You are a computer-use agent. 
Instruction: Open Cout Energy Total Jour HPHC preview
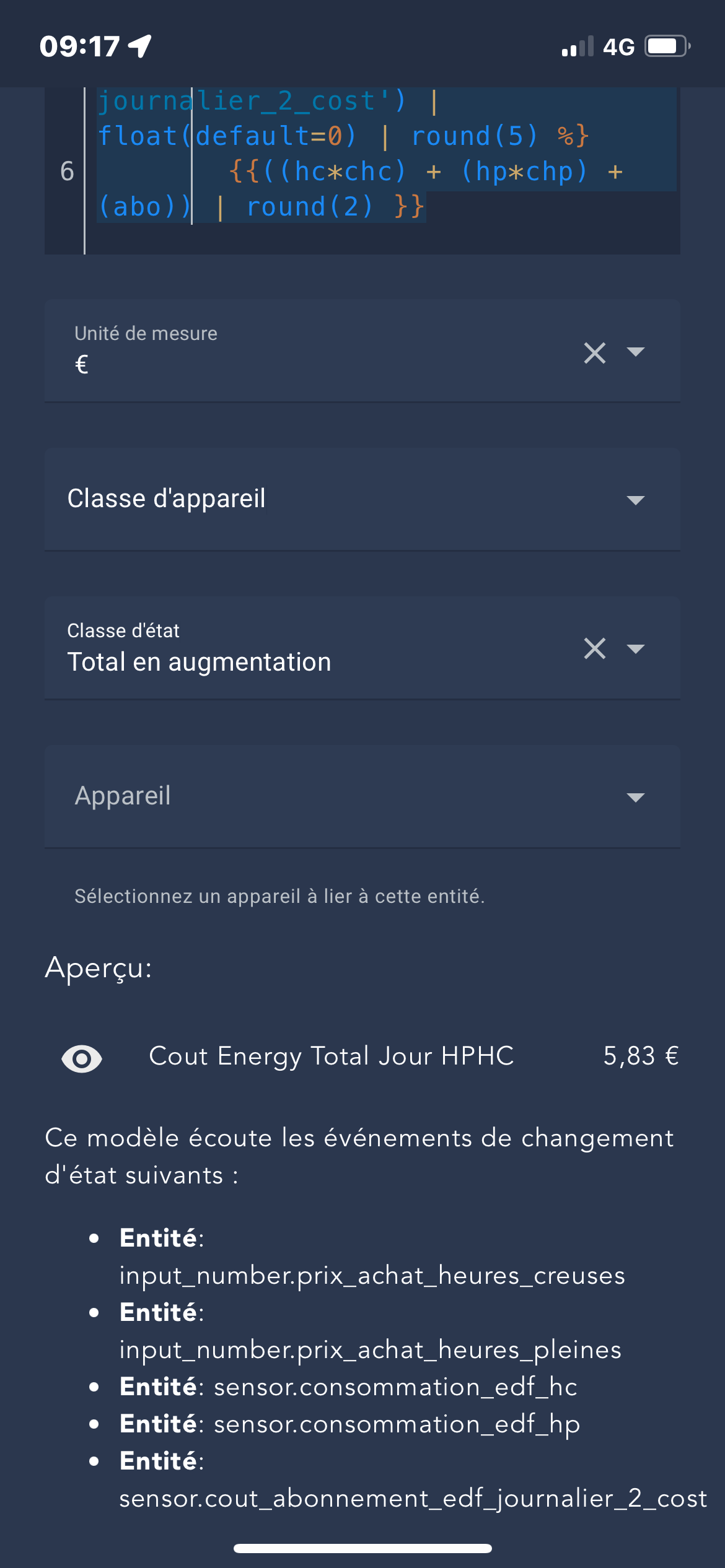362,1056
